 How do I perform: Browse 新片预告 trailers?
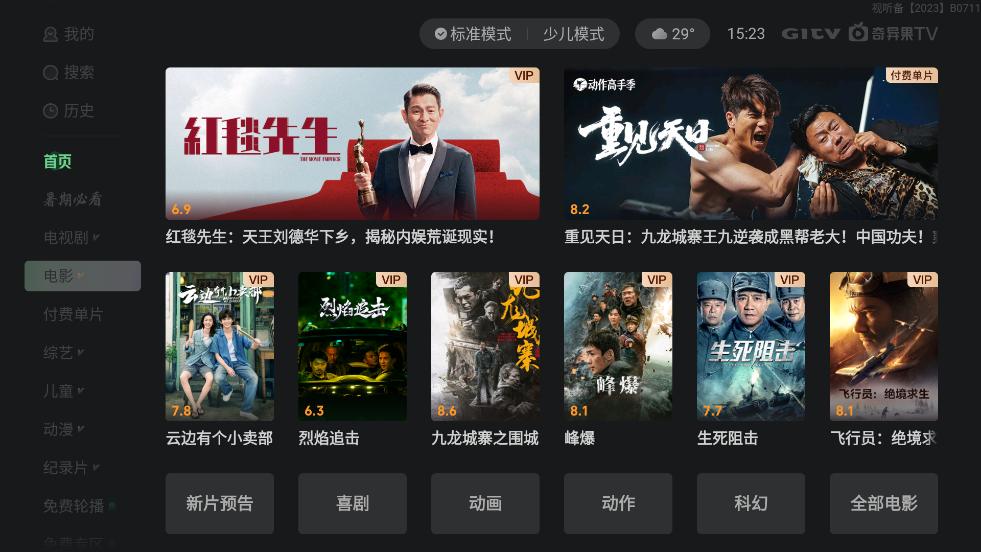coord(219,503)
